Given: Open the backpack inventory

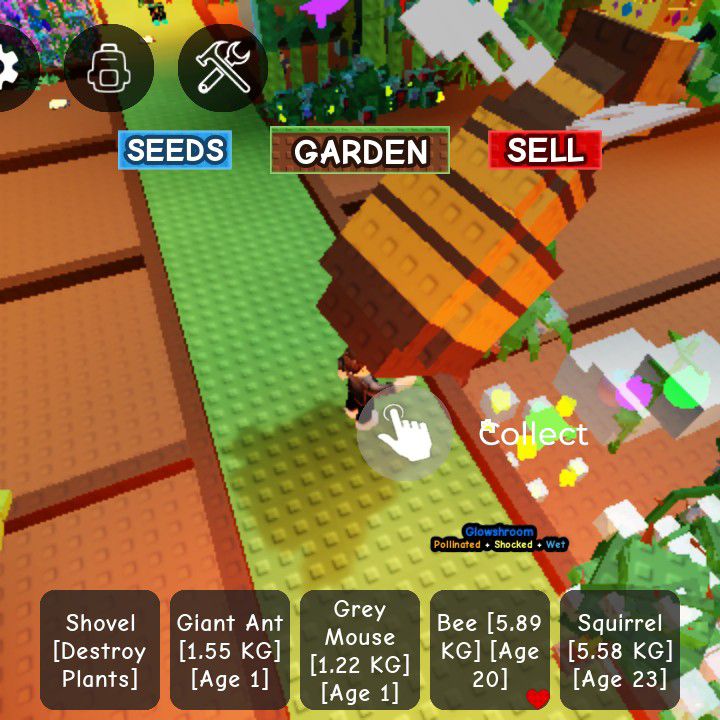Looking at the screenshot, I should click(x=109, y=68).
